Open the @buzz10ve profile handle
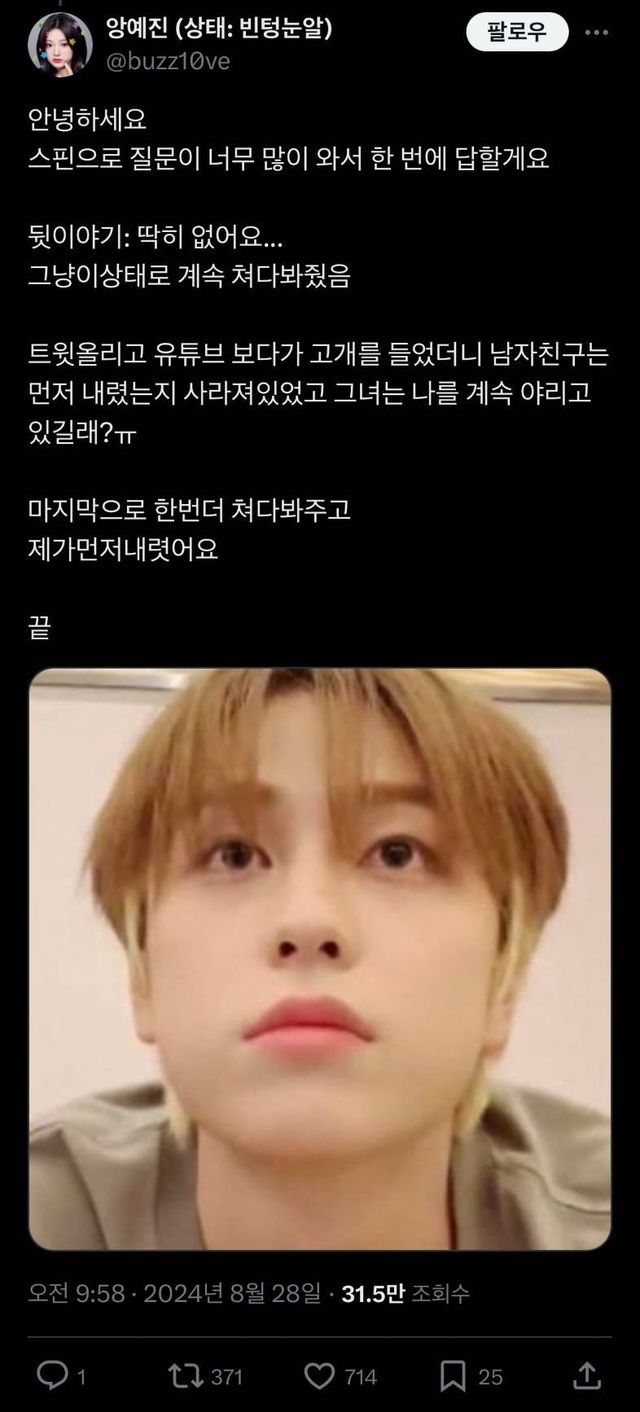Viewport: 640px width, 1412px height. point(167,61)
